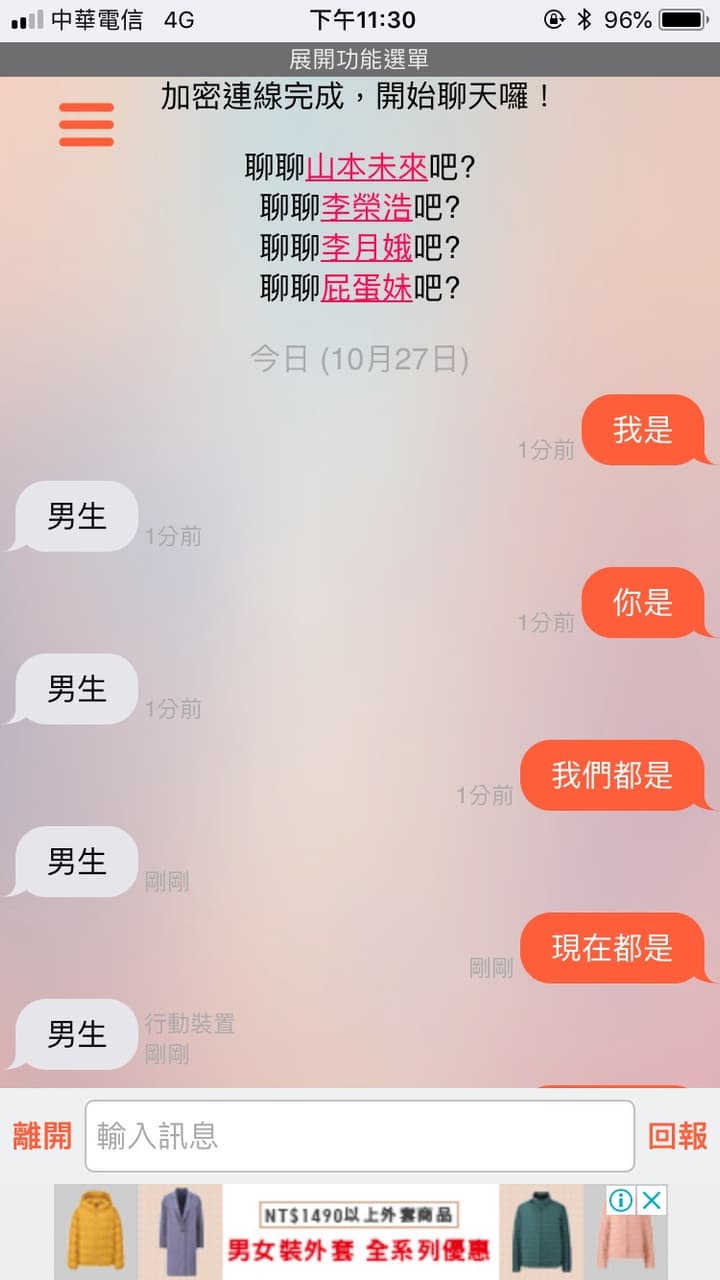Select the purple coat thumbnail in the ad
The width and height of the screenshot is (720, 1280).
(x=180, y=1232)
